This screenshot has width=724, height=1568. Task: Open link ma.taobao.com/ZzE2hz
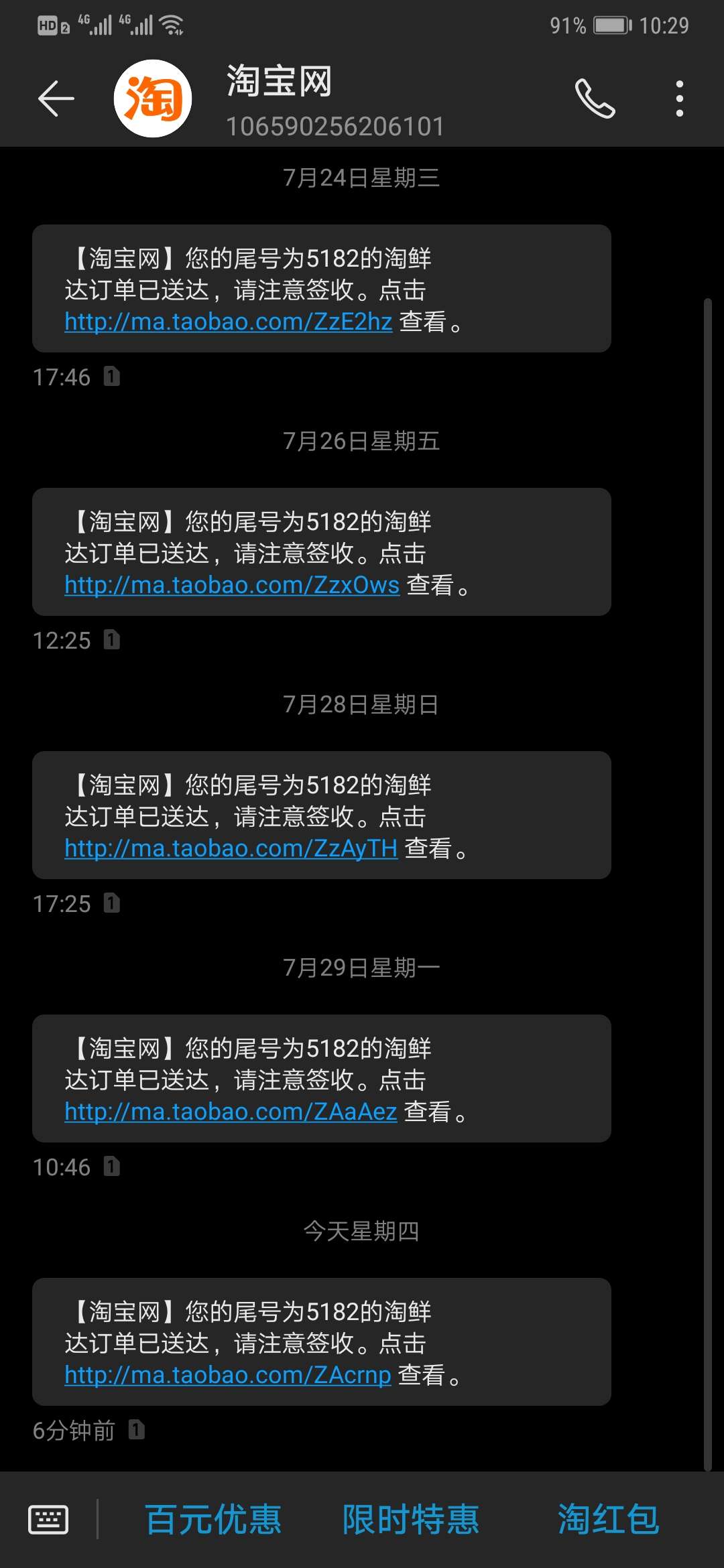(229, 322)
